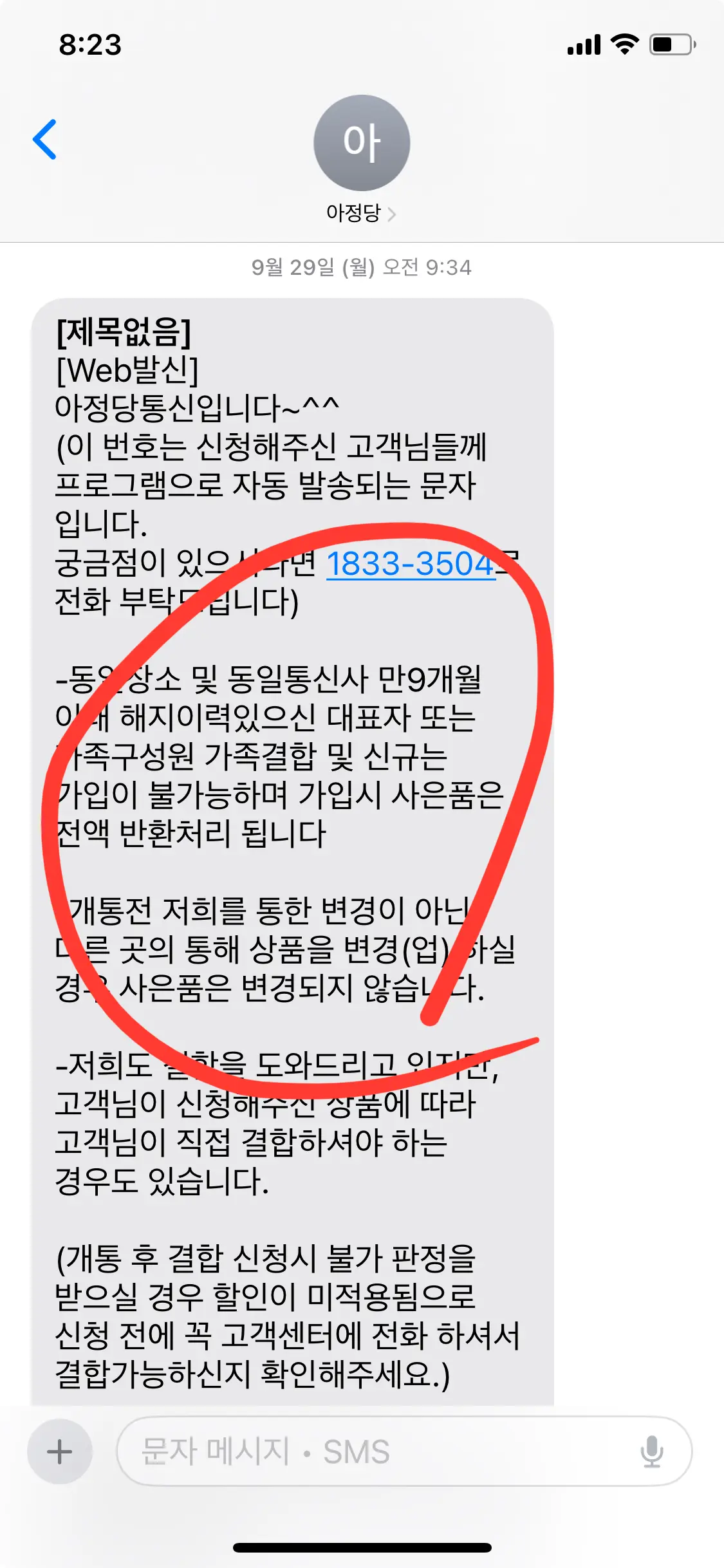Viewport: 724px width, 1568px height.
Task: Go back to the messages list
Action: click(45, 139)
